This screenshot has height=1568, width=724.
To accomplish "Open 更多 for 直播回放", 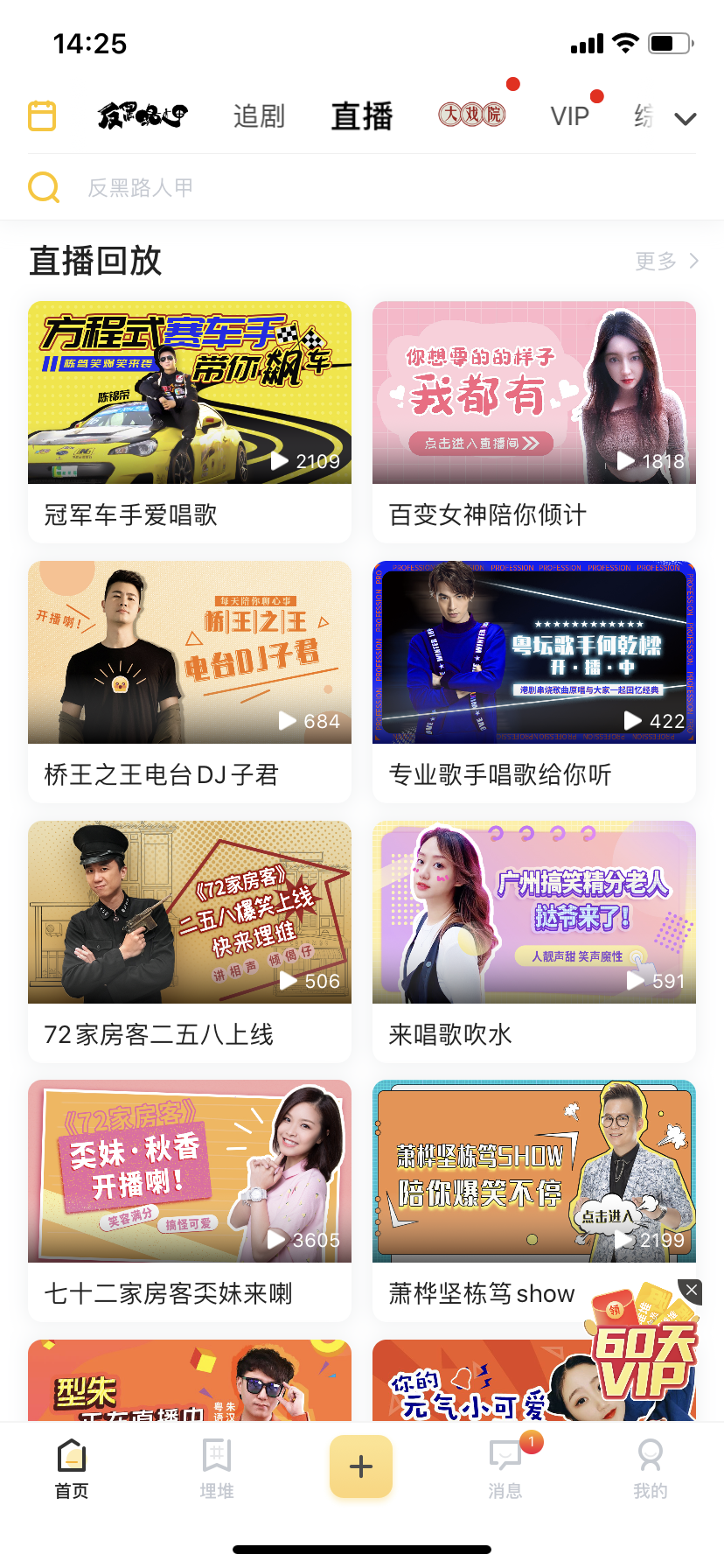I will coord(666,261).
